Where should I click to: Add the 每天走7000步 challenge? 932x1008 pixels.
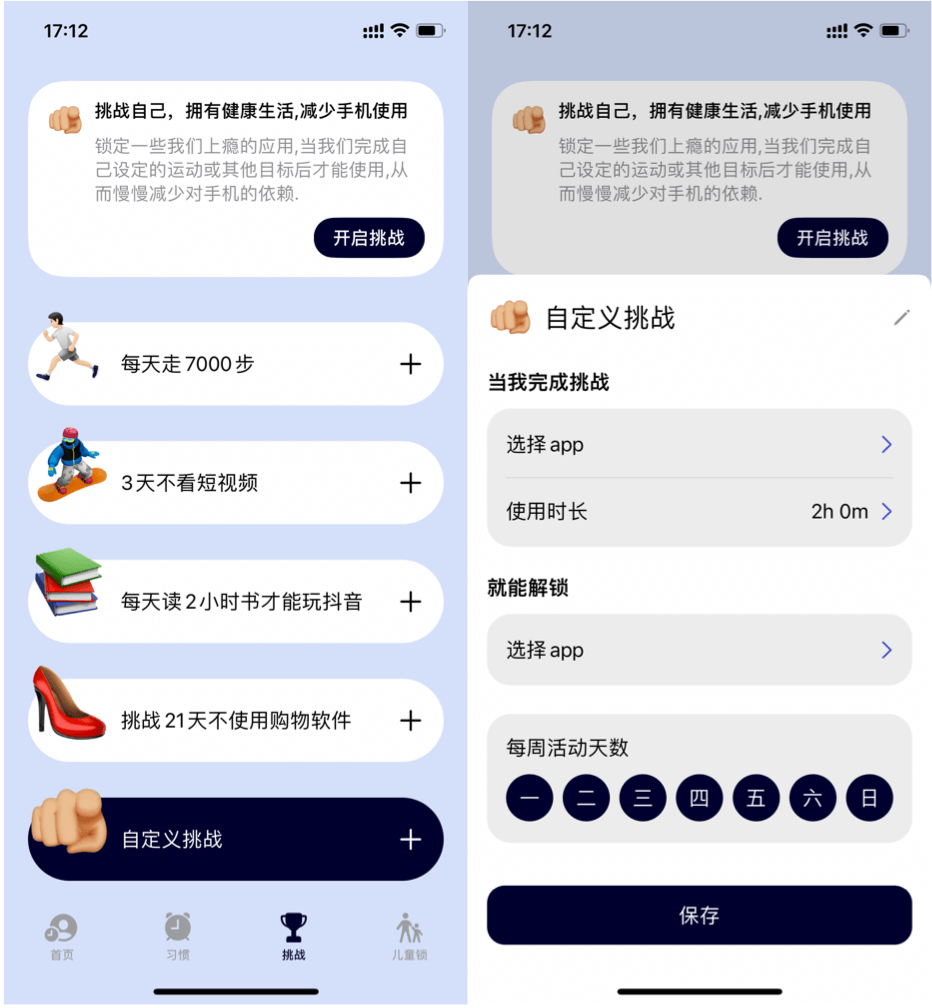(x=410, y=364)
